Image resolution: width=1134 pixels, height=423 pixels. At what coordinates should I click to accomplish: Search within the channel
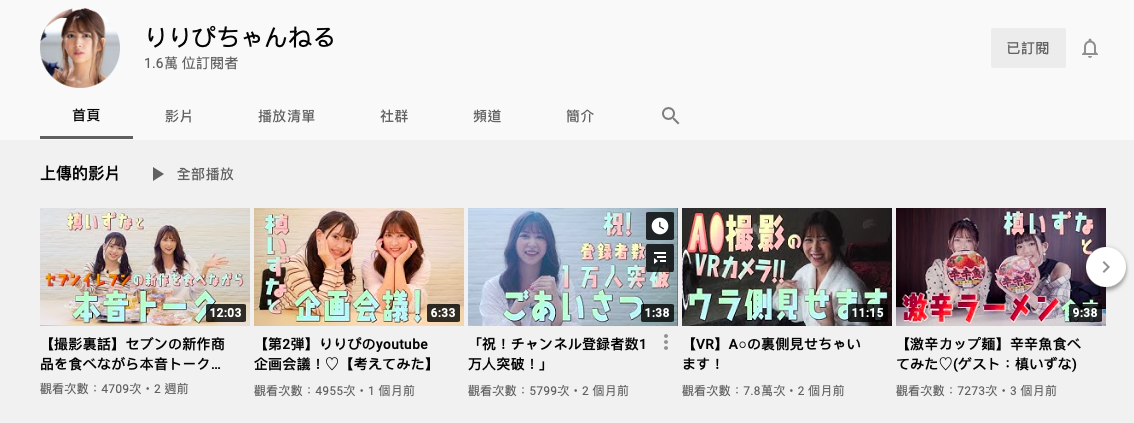[x=671, y=116]
